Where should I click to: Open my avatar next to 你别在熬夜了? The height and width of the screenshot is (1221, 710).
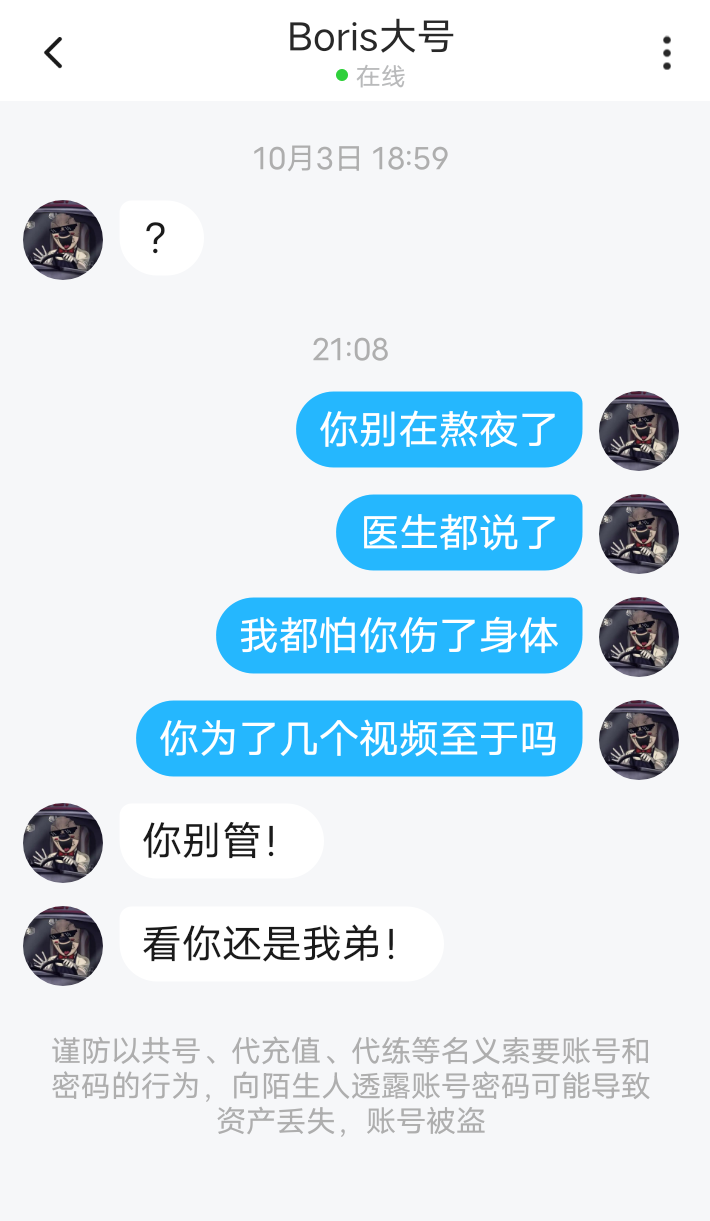click(x=638, y=431)
